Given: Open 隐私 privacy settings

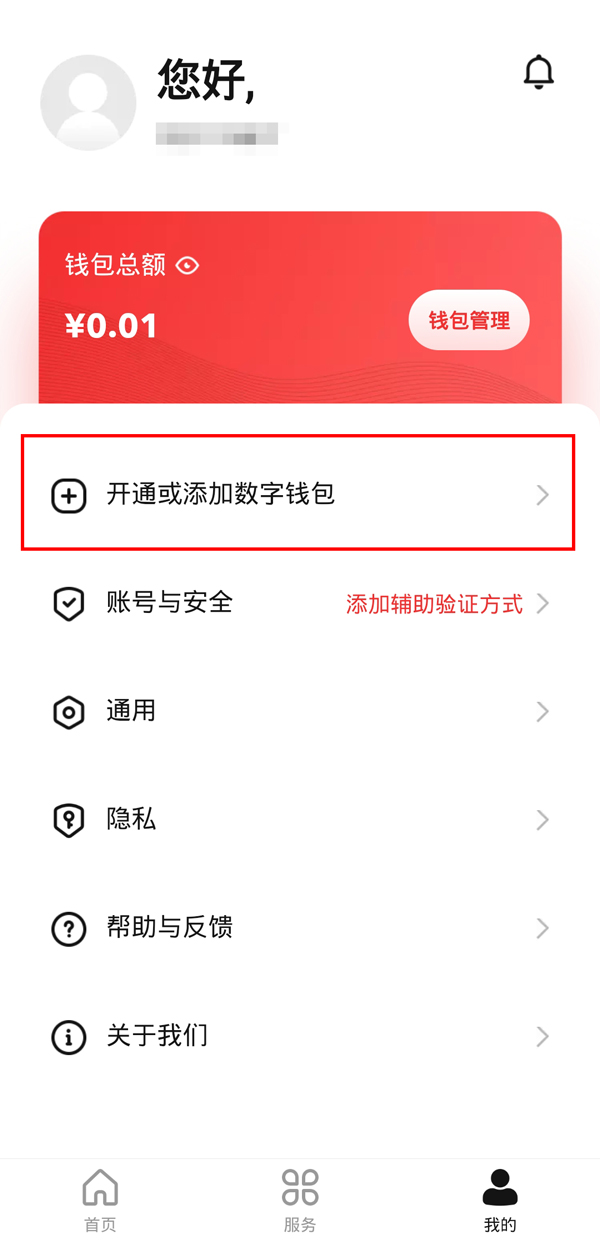Looking at the screenshot, I should click(299, 820).
